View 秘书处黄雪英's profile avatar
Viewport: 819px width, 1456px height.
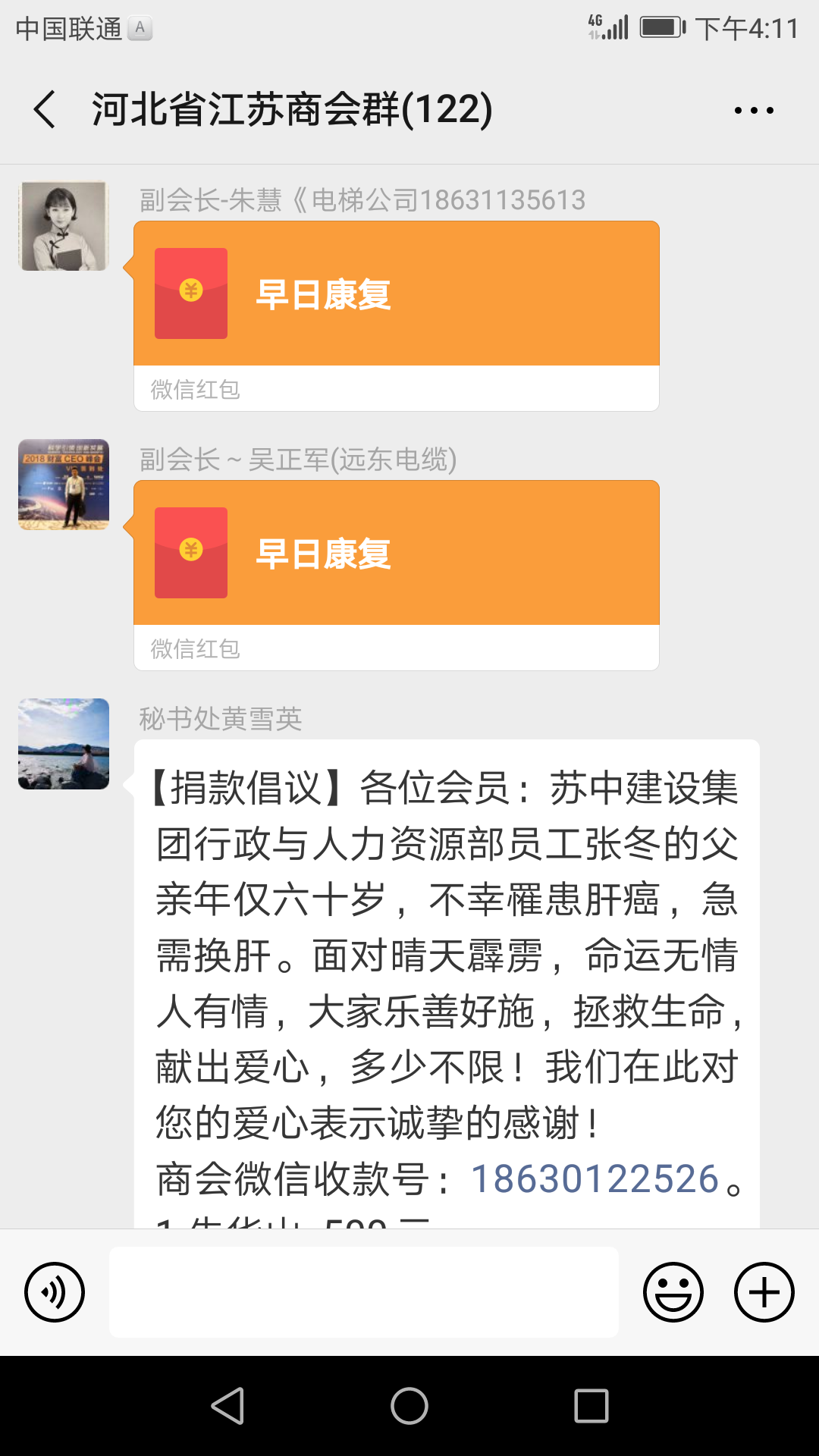click(x=64, y=744)
